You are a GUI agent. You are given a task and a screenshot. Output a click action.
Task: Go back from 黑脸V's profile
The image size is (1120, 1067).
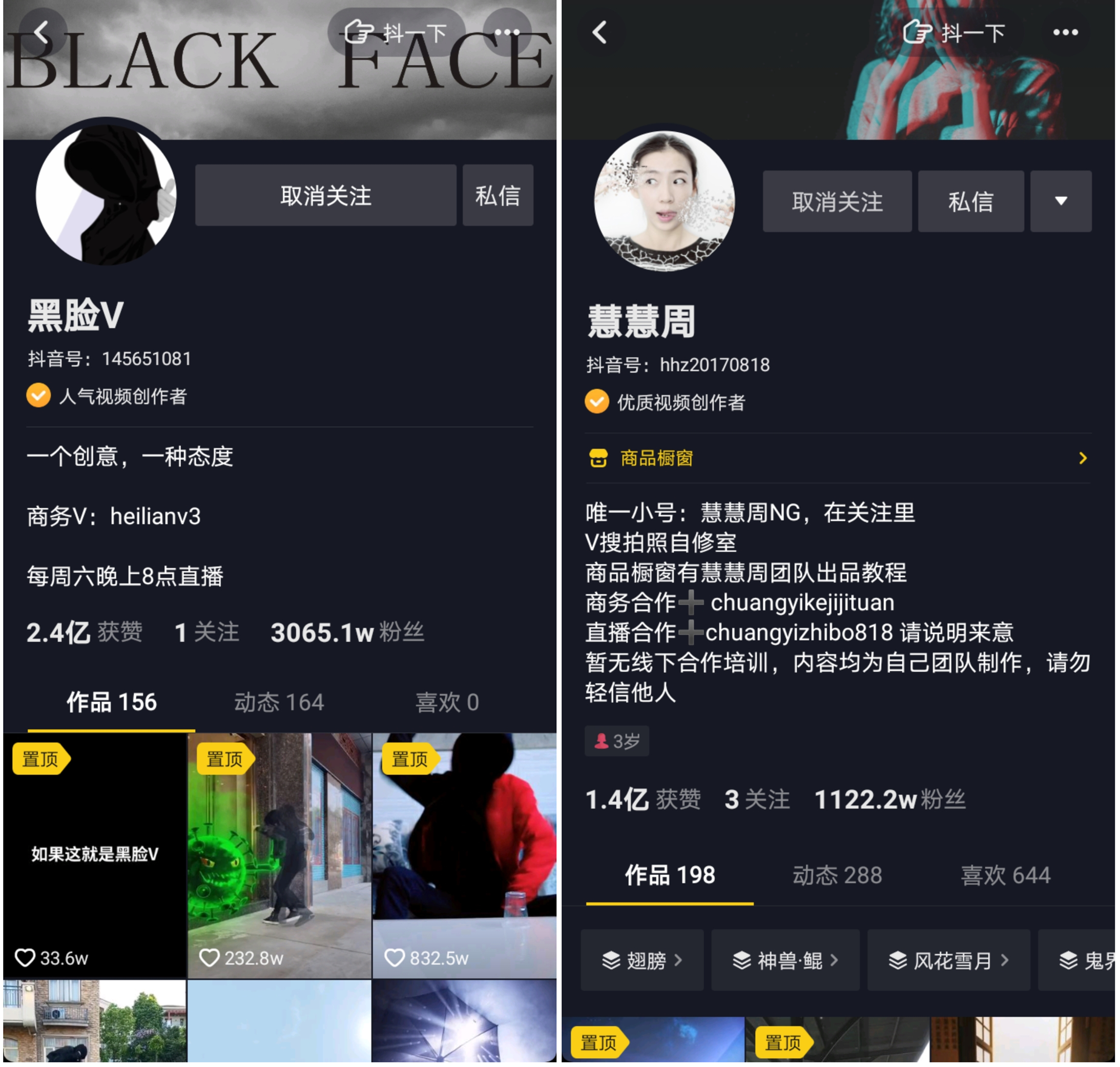coord(42,32)
